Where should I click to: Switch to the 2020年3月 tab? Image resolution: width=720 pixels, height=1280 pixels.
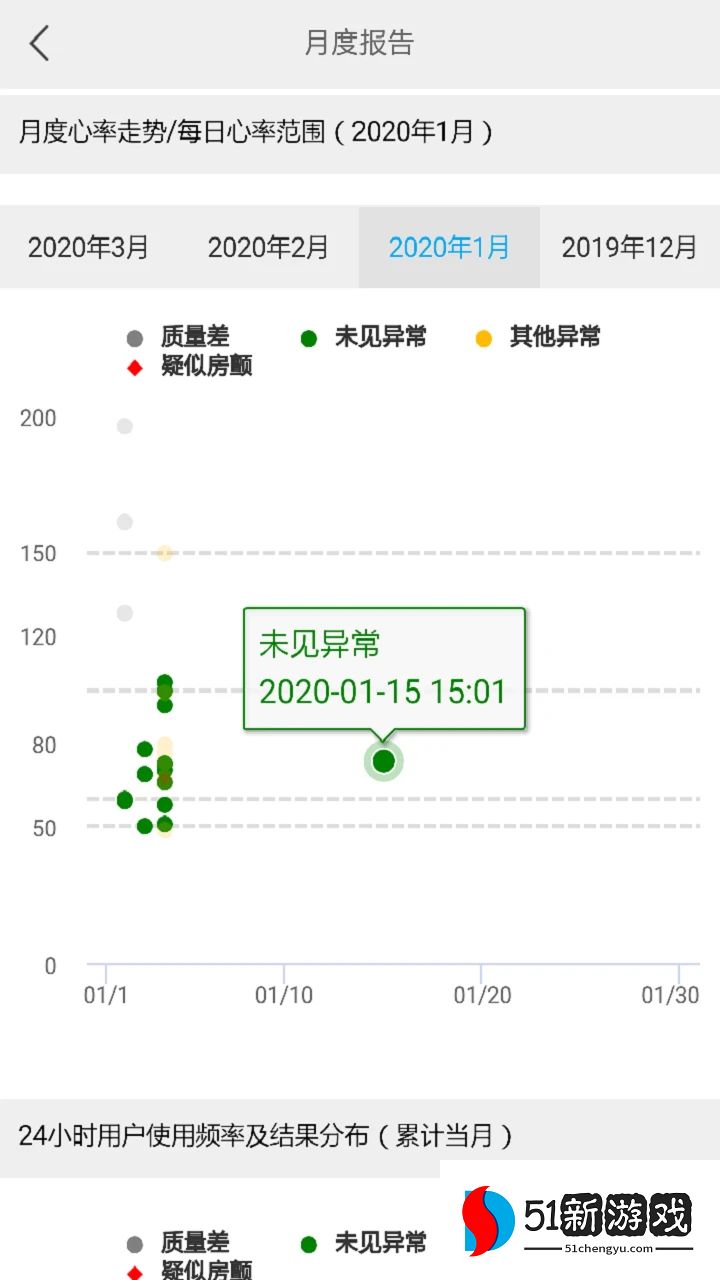pos(89,248)
